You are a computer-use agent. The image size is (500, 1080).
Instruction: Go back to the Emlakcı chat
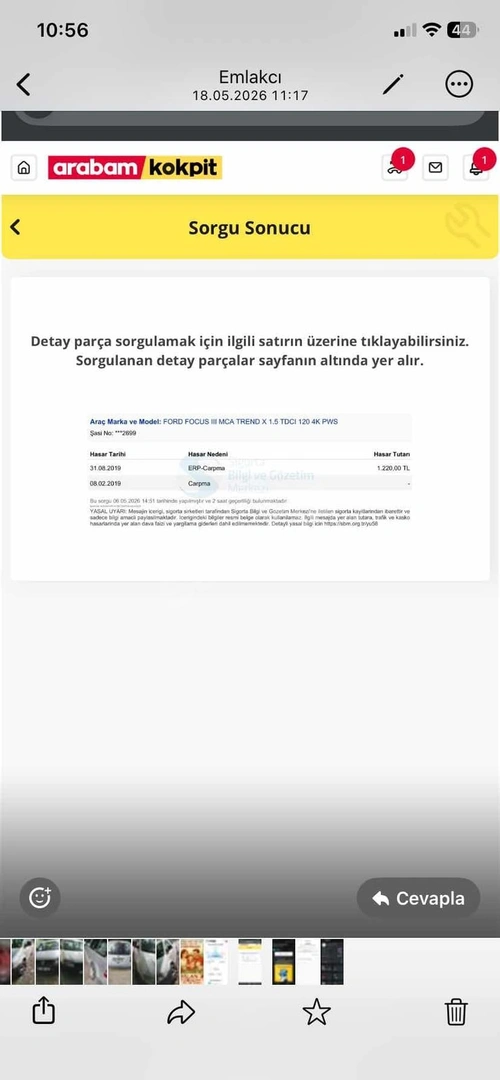[23, 85]
